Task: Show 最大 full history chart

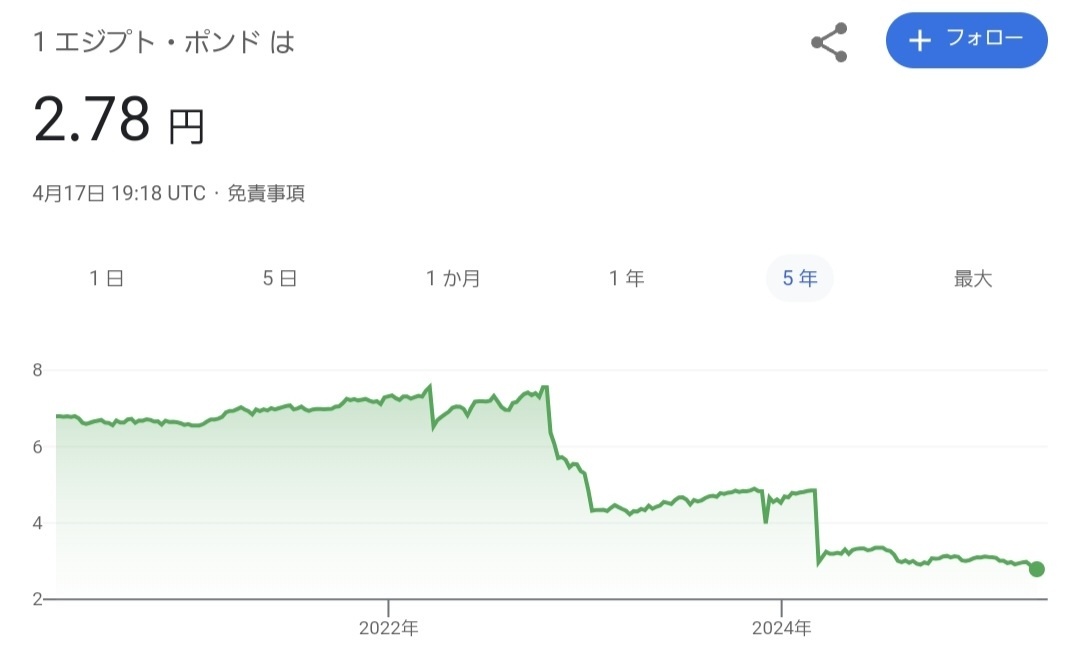Action: pyautogui.click(x=972, y=278)
